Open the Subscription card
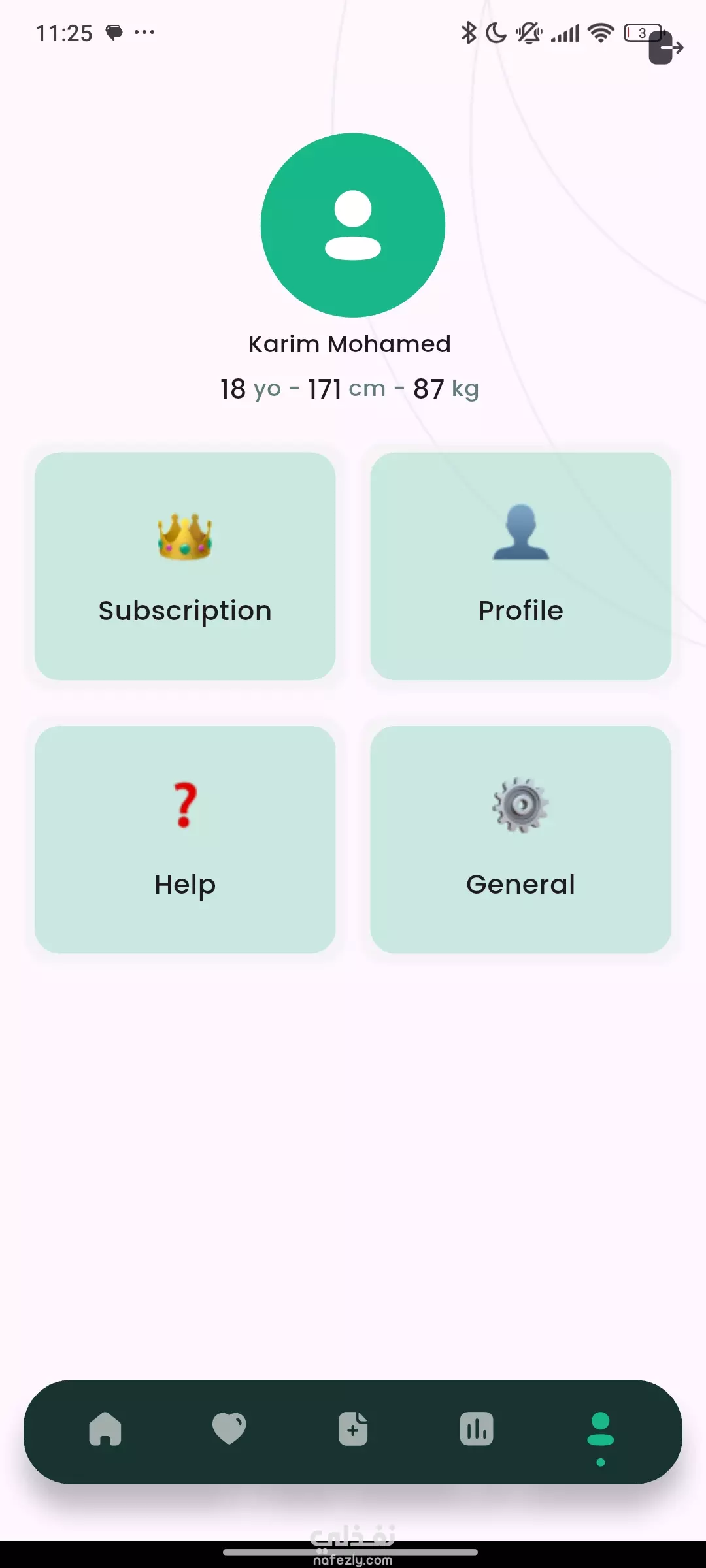The height and width of the screenshot is (1568, 706). tap(185, 566)
